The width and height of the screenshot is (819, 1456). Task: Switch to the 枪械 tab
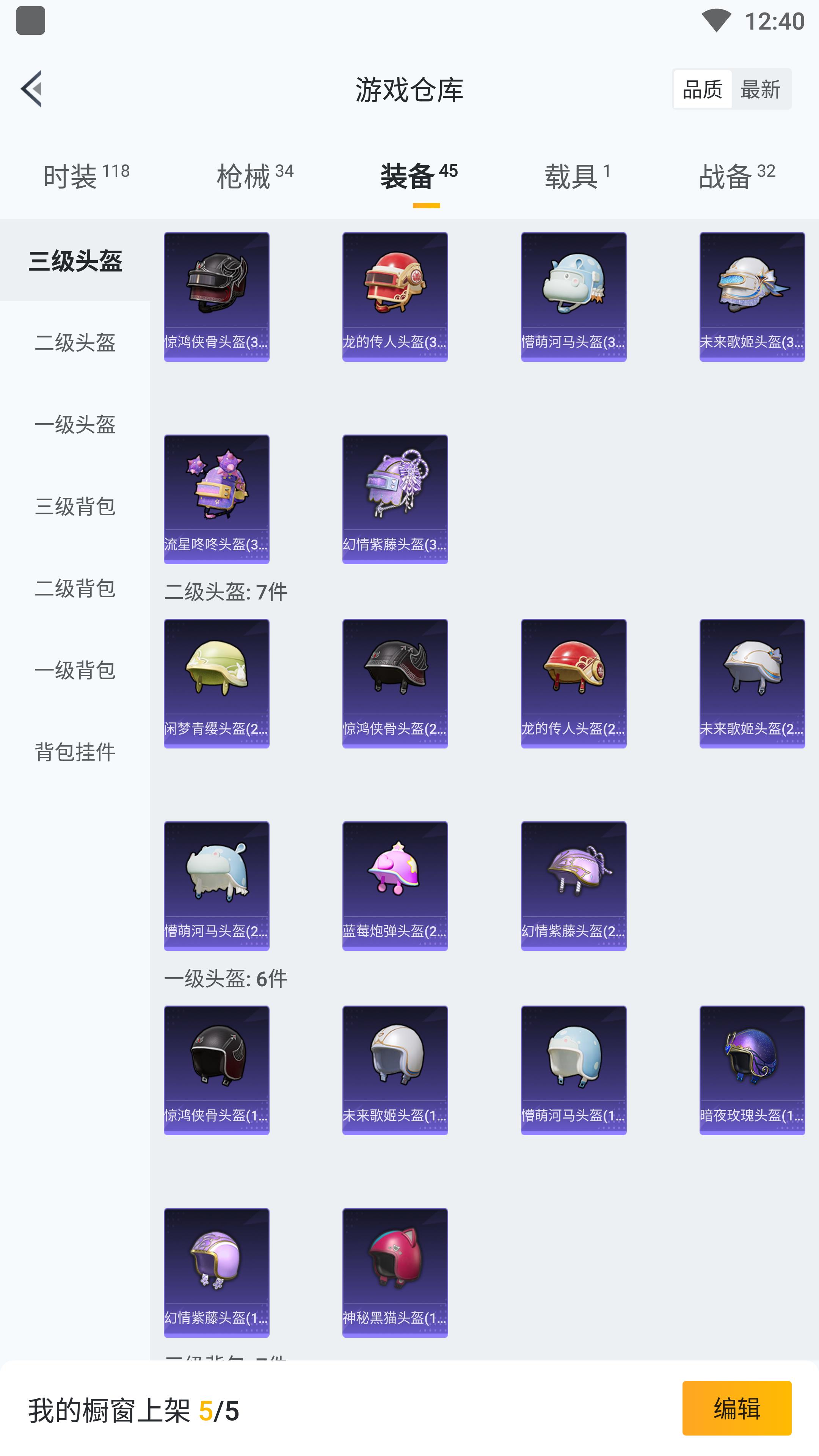click(255, 176)
